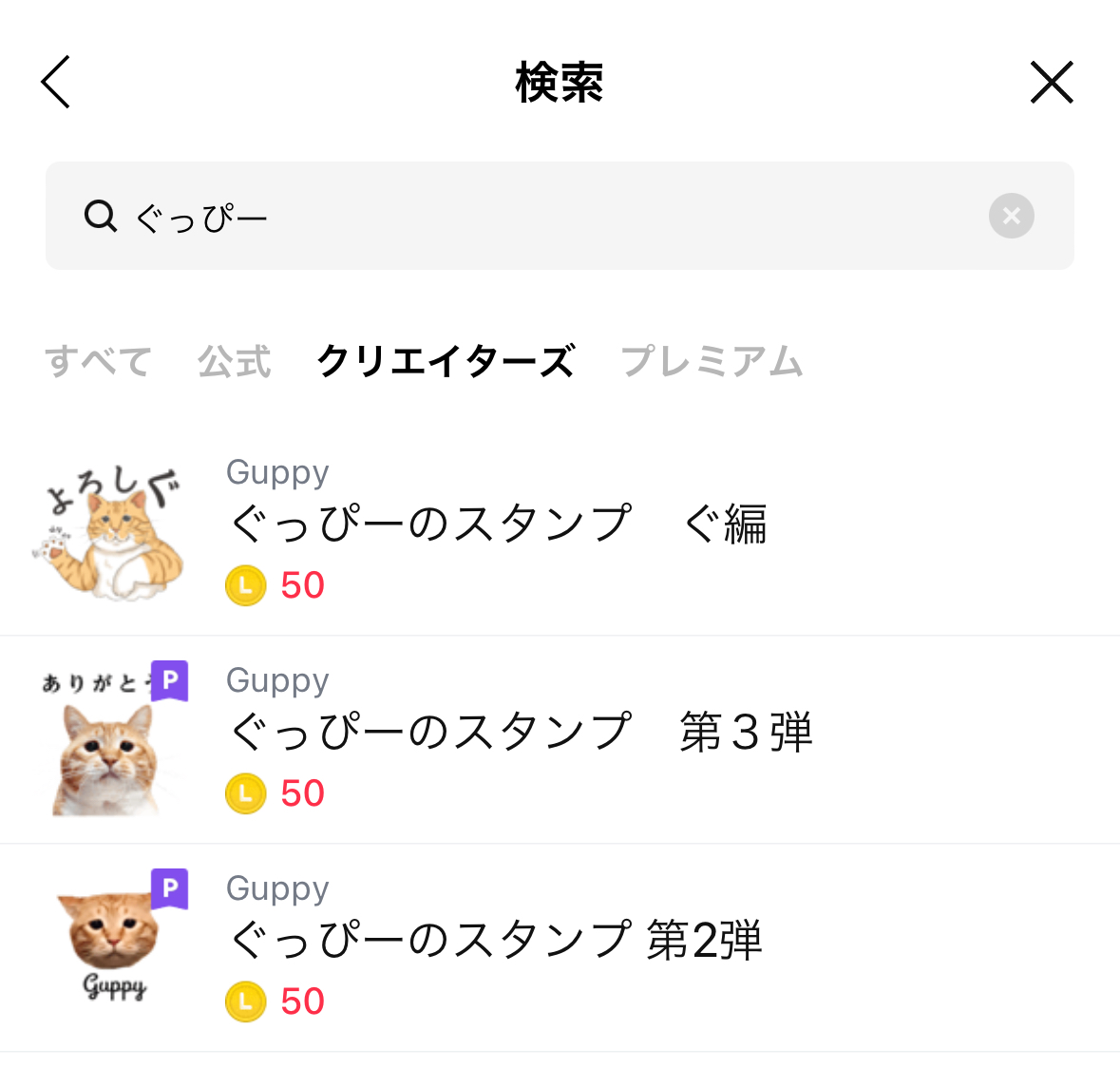This screenshot has height=1068, width=1120.
Task: Select the クリエイターズ tab
Action: (x=446, y=362)
